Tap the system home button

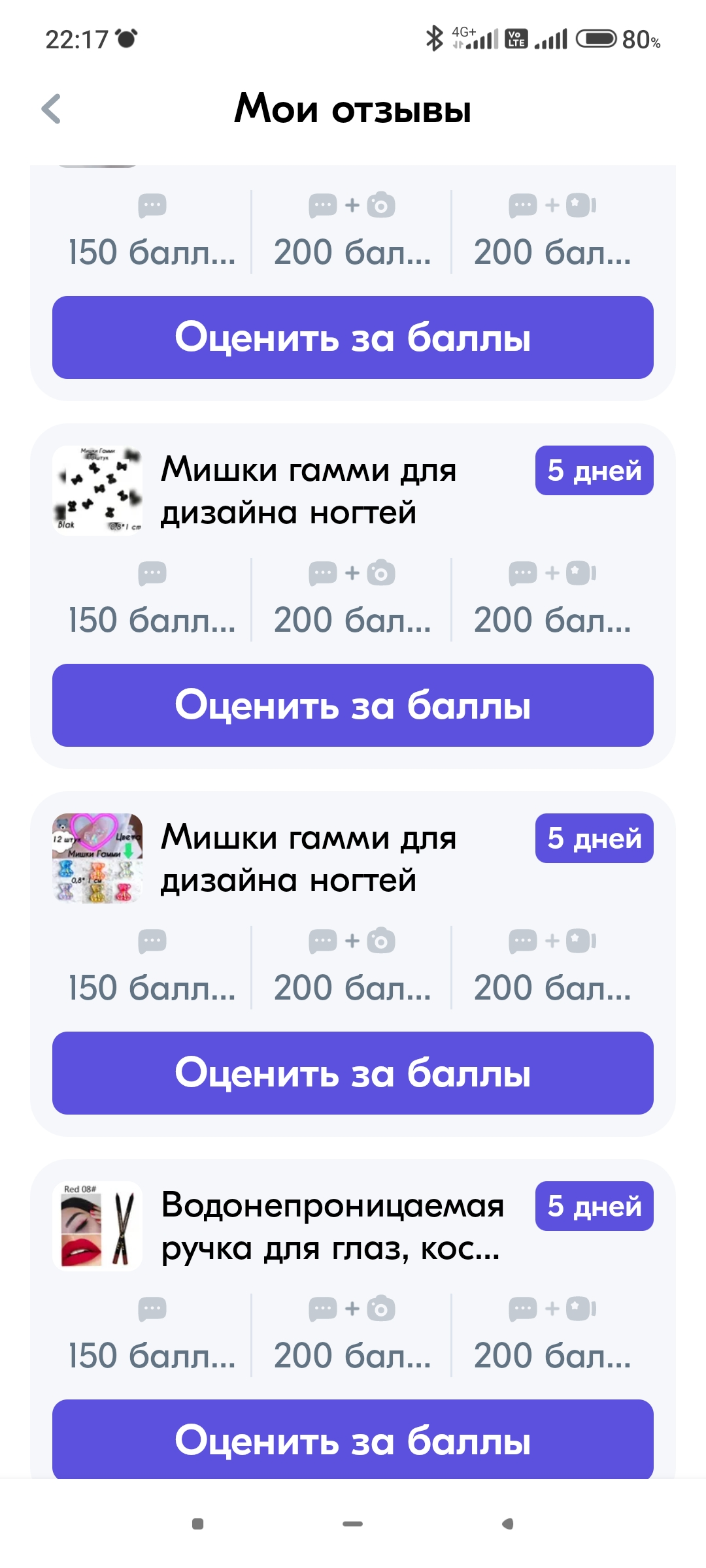(x=352, y=1524)
